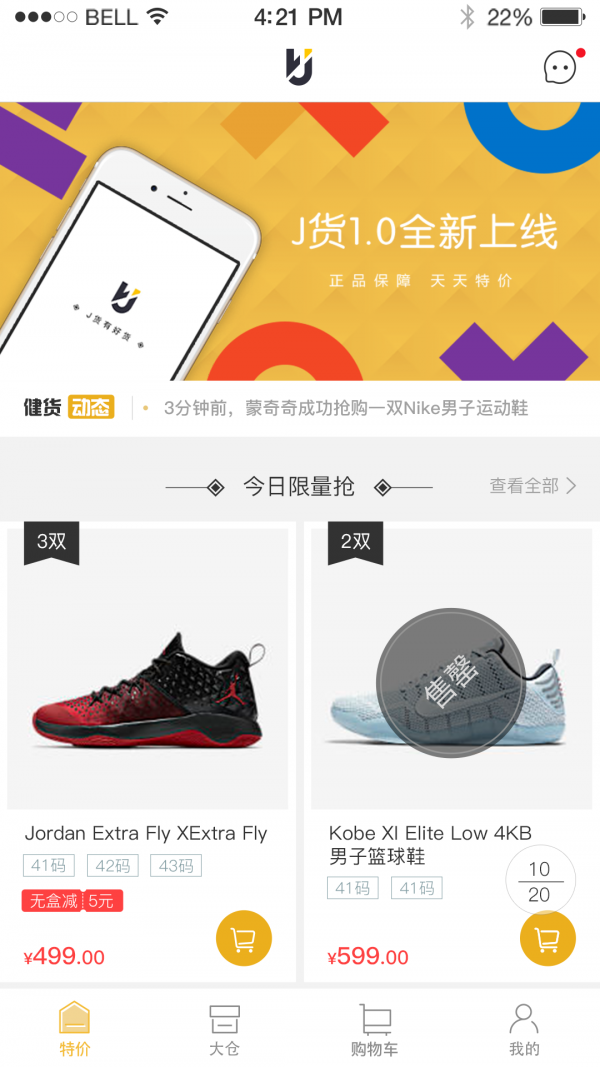Image resolution: width=600 pixels, height=1067 pixels.
Task: Switch to the 我的 tab
Action: (524, 1030)
